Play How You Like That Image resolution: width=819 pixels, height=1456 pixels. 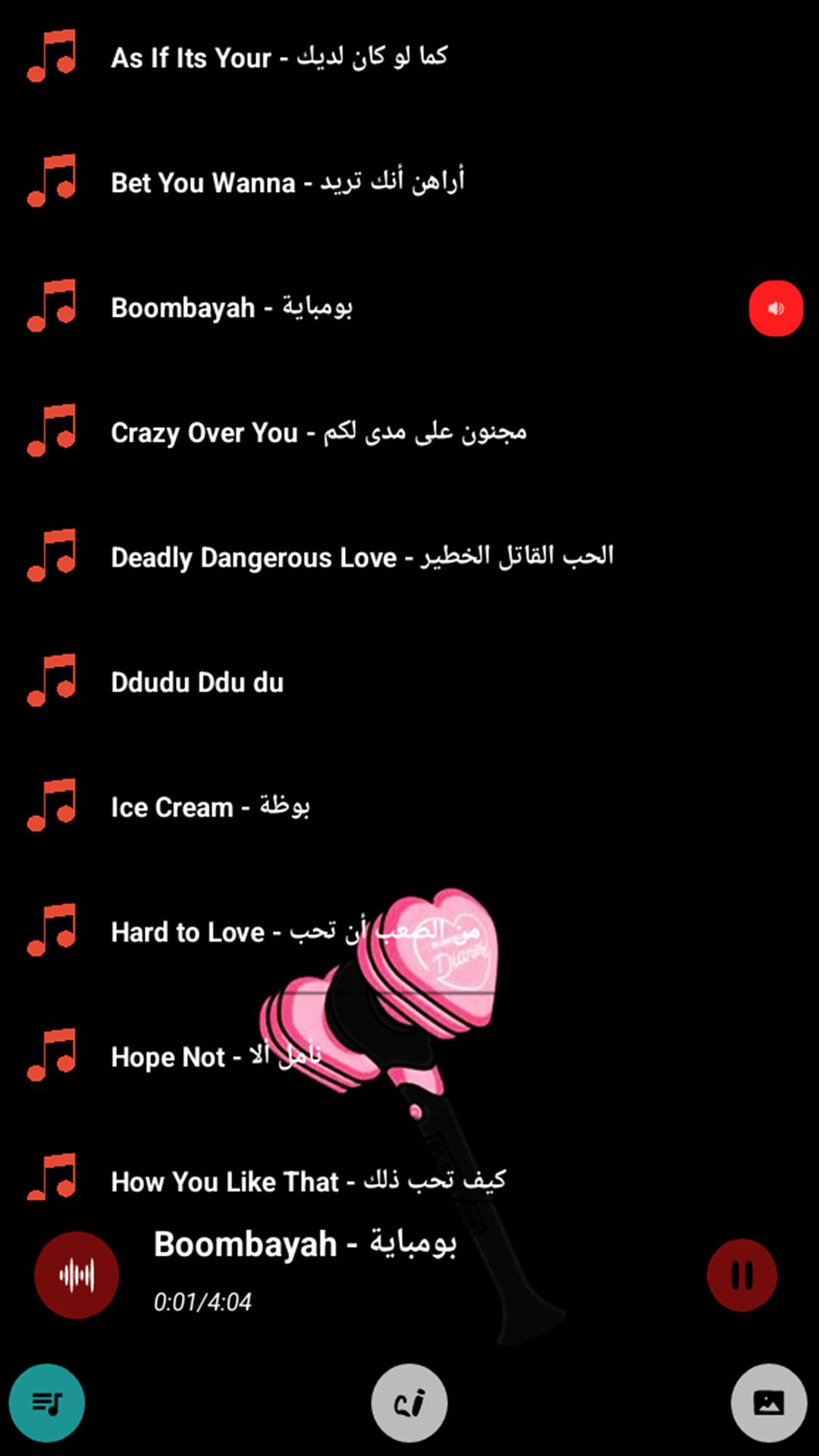(307, 1181)
